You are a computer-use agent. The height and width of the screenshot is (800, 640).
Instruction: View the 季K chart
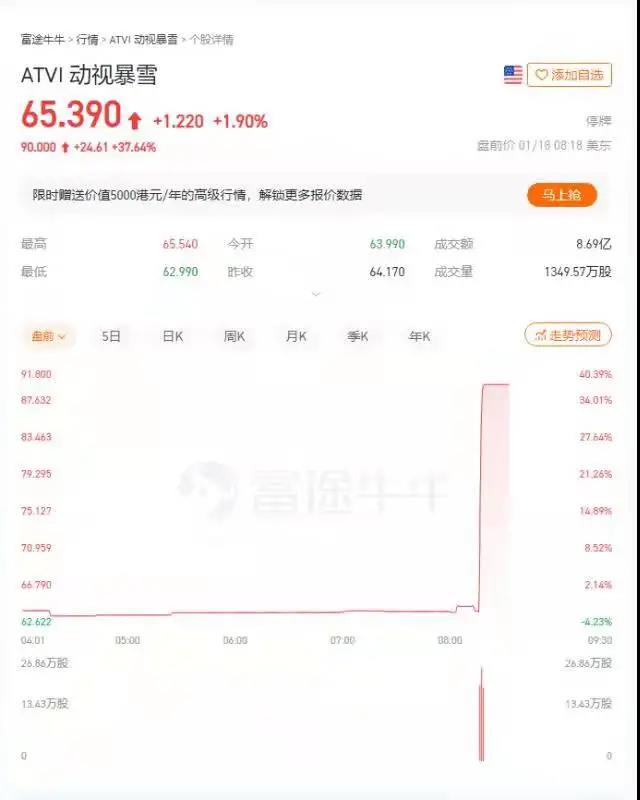(358, 337)
